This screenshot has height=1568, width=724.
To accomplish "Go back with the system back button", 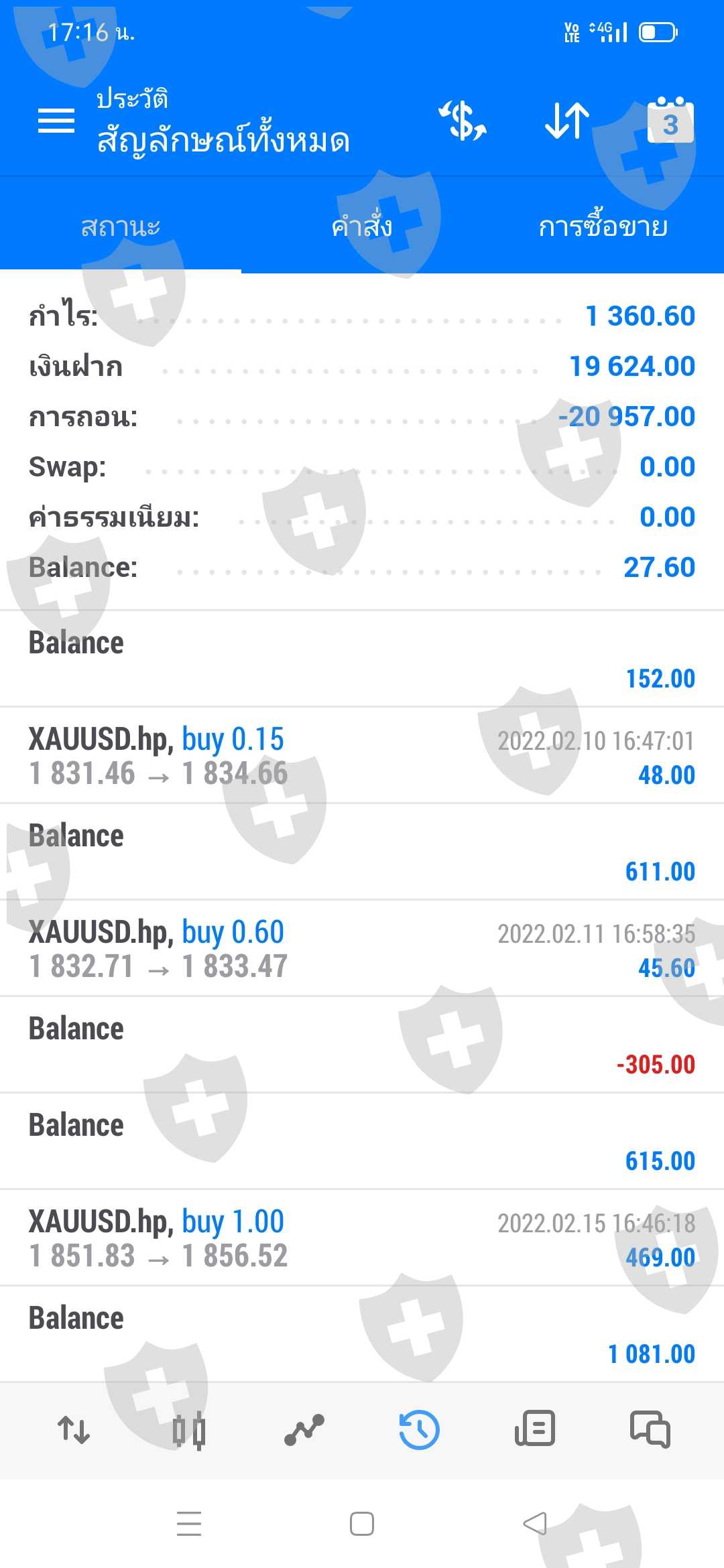I will tap(534, 1524).
